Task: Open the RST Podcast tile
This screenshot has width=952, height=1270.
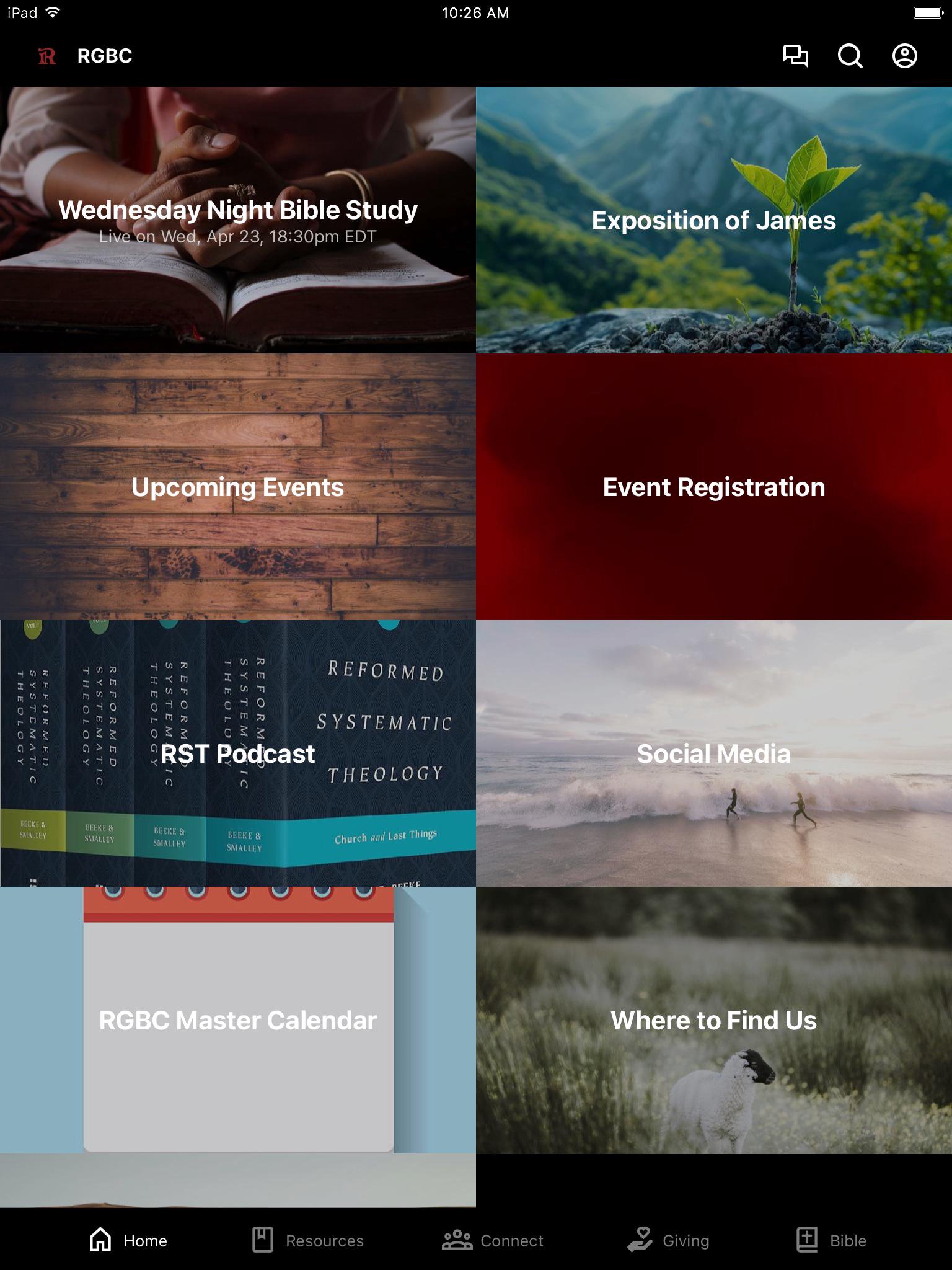Action: tap(238, 753)
